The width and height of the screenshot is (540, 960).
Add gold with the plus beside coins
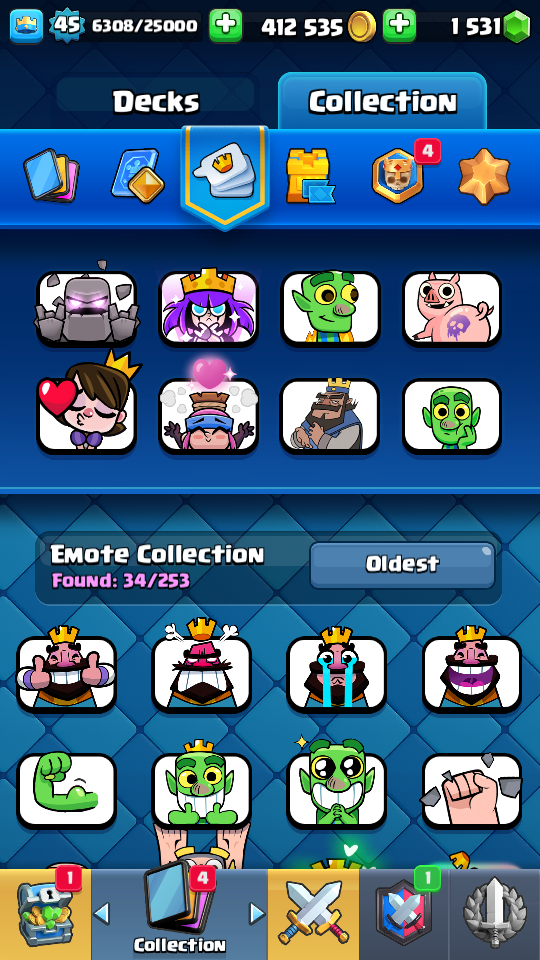point(399,26)
